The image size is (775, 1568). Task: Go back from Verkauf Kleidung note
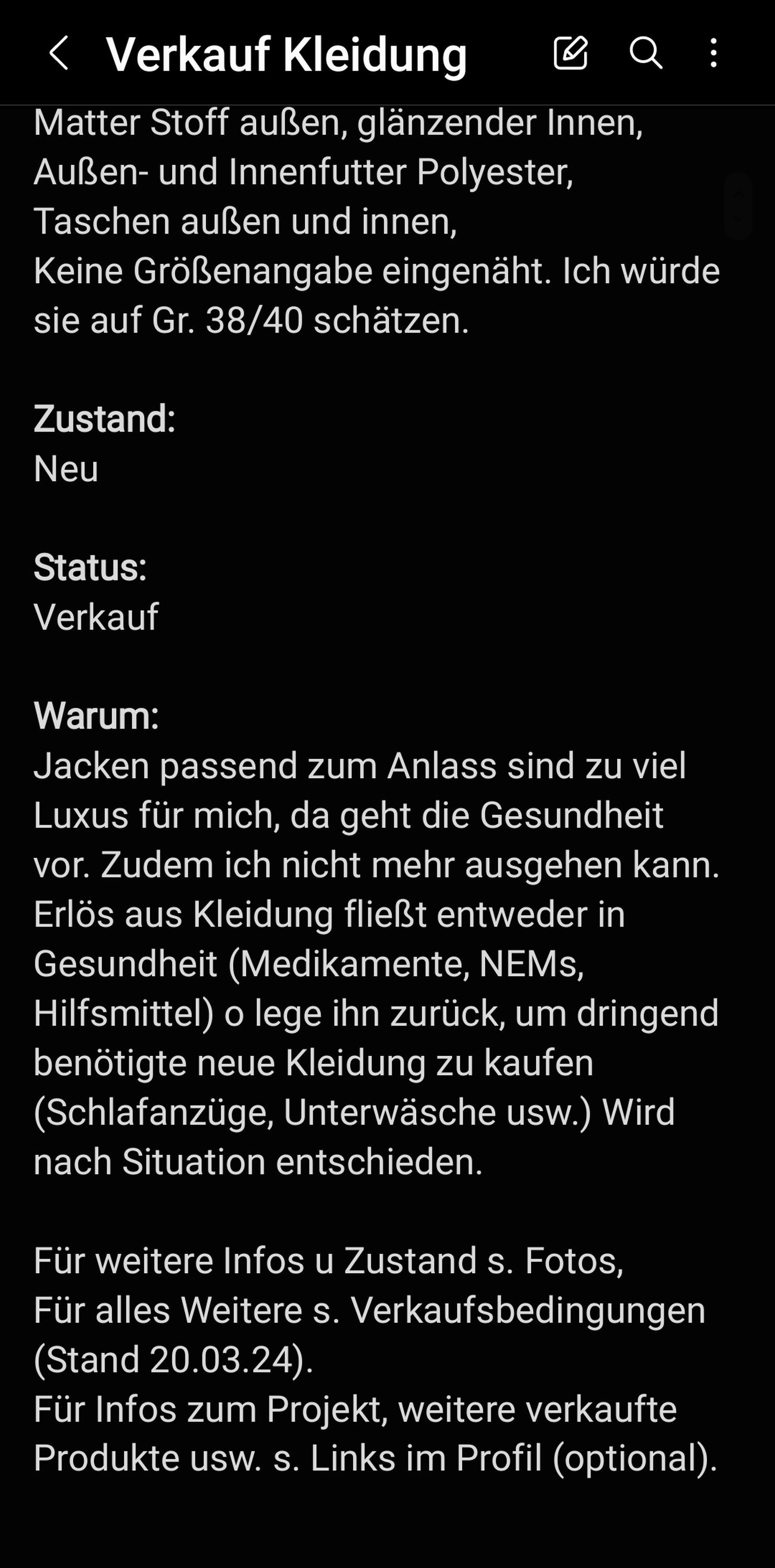(x=59, y=53)
